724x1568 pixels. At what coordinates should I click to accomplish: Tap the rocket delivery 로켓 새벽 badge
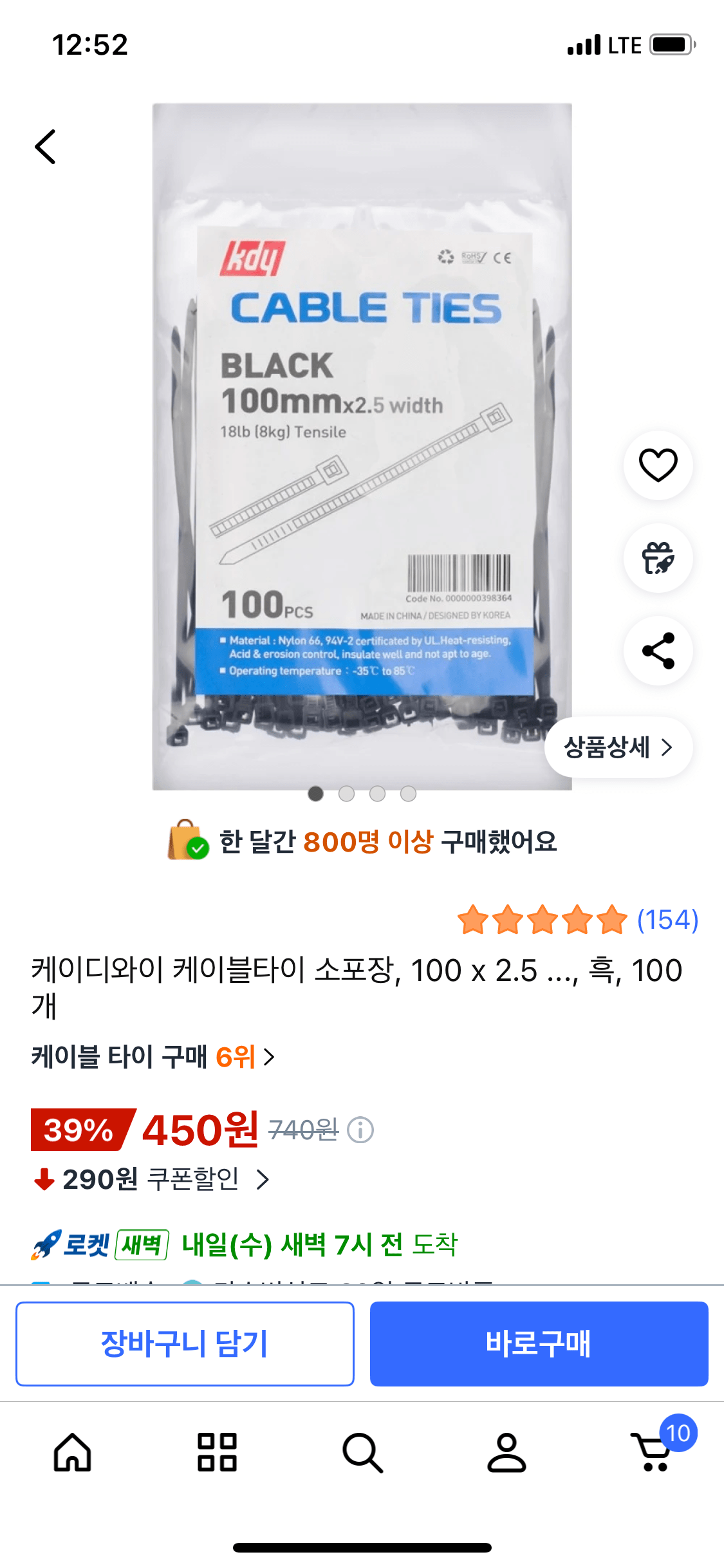(103, 1244)
